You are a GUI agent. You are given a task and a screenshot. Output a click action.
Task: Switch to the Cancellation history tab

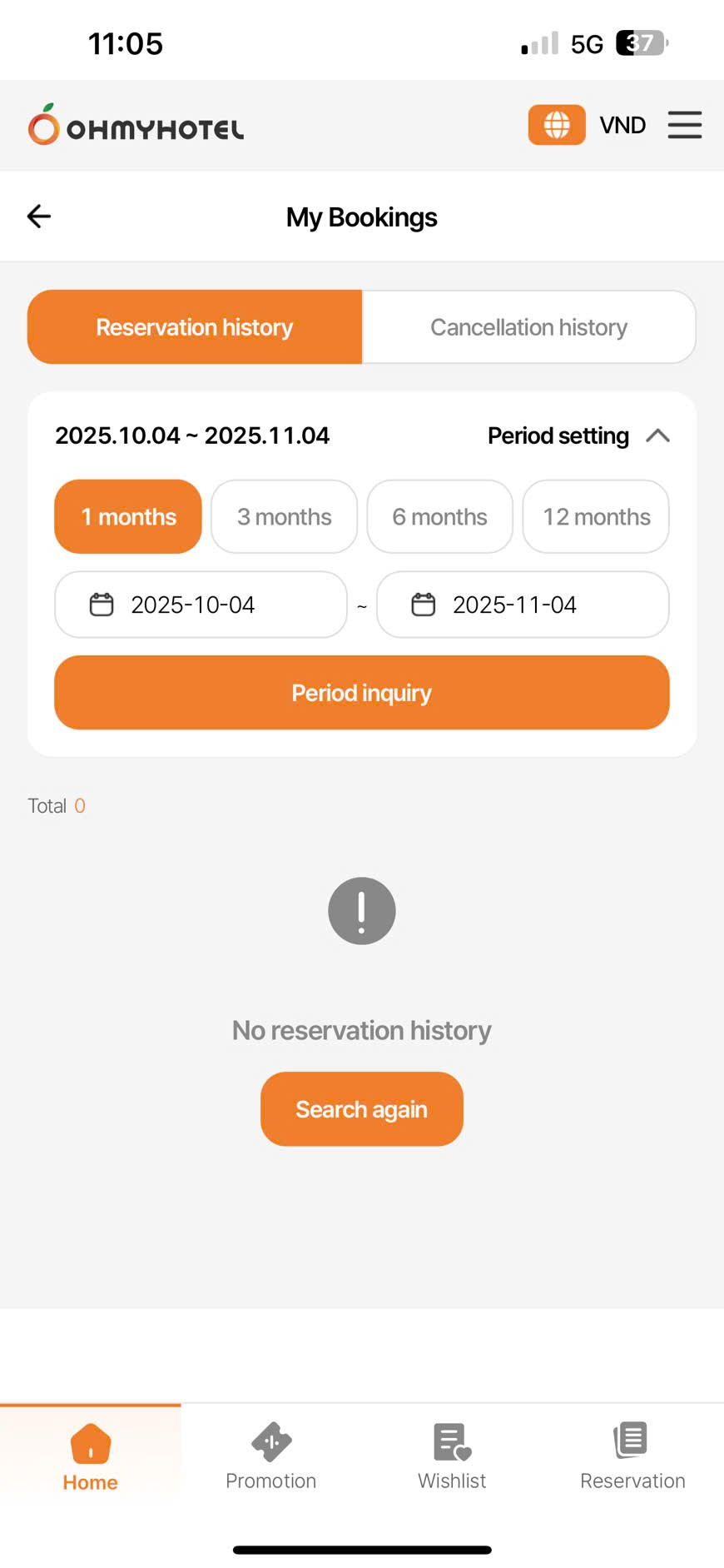click(528, 327)
